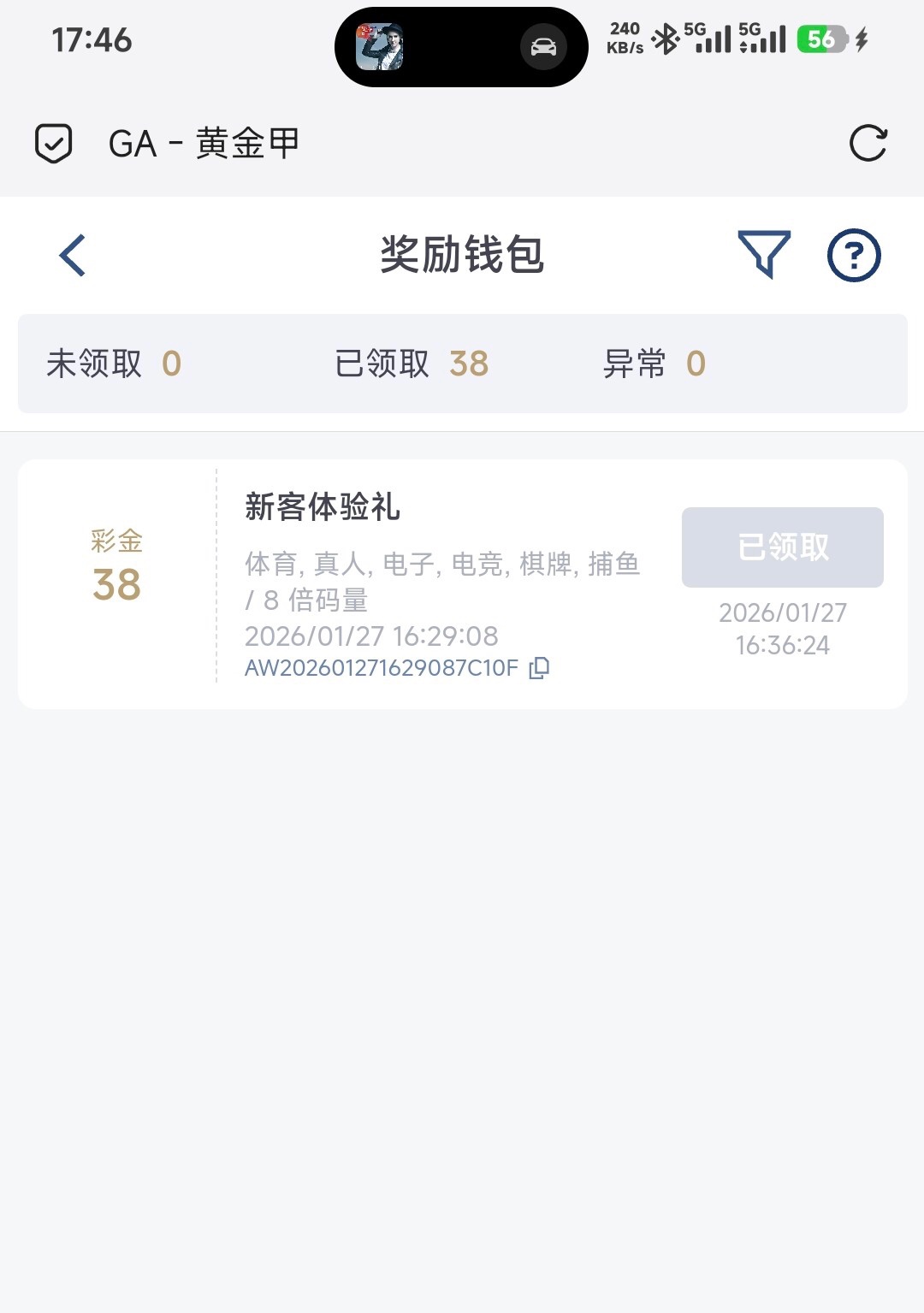Show the 异常 rewards
924x1313 pixels.
[654, 364]
